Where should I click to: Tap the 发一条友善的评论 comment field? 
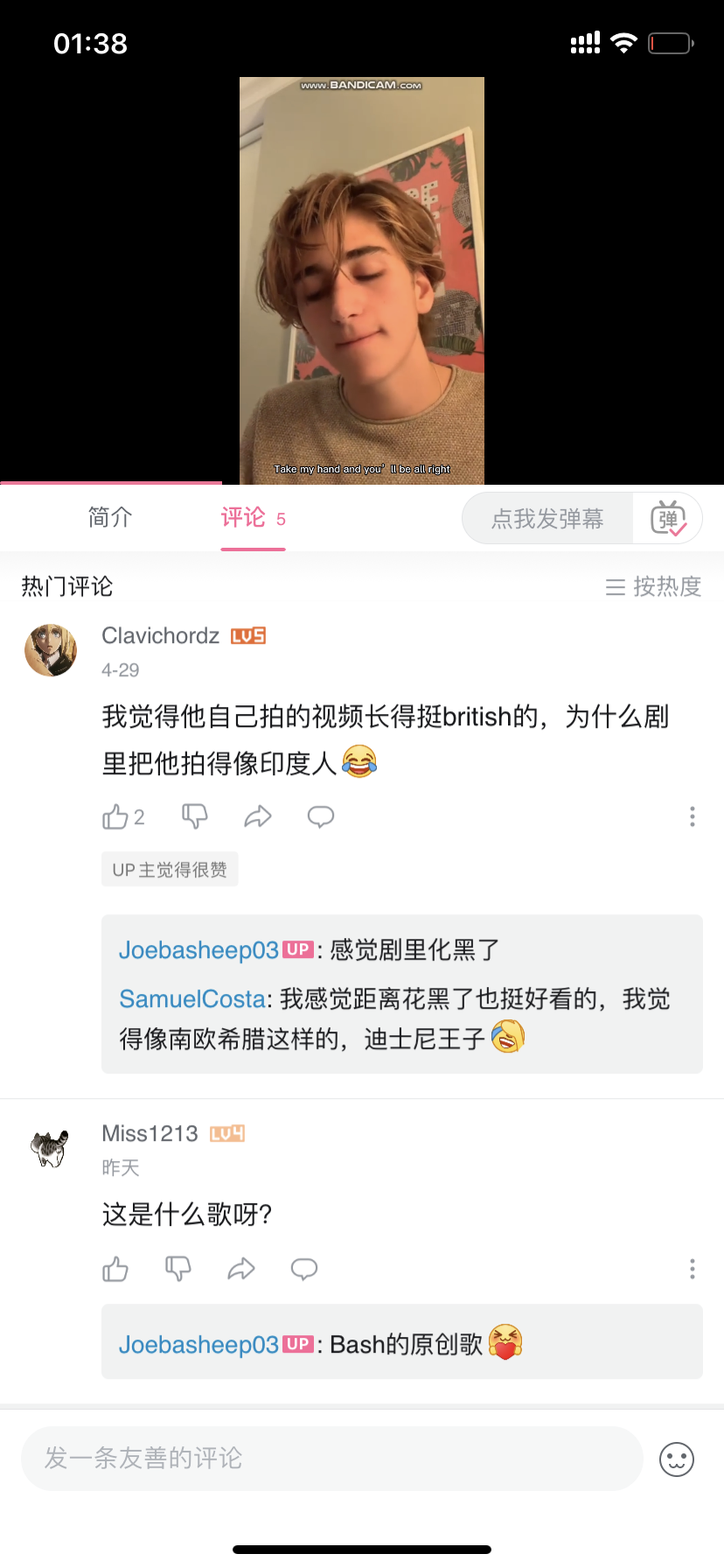[332, 1459]
